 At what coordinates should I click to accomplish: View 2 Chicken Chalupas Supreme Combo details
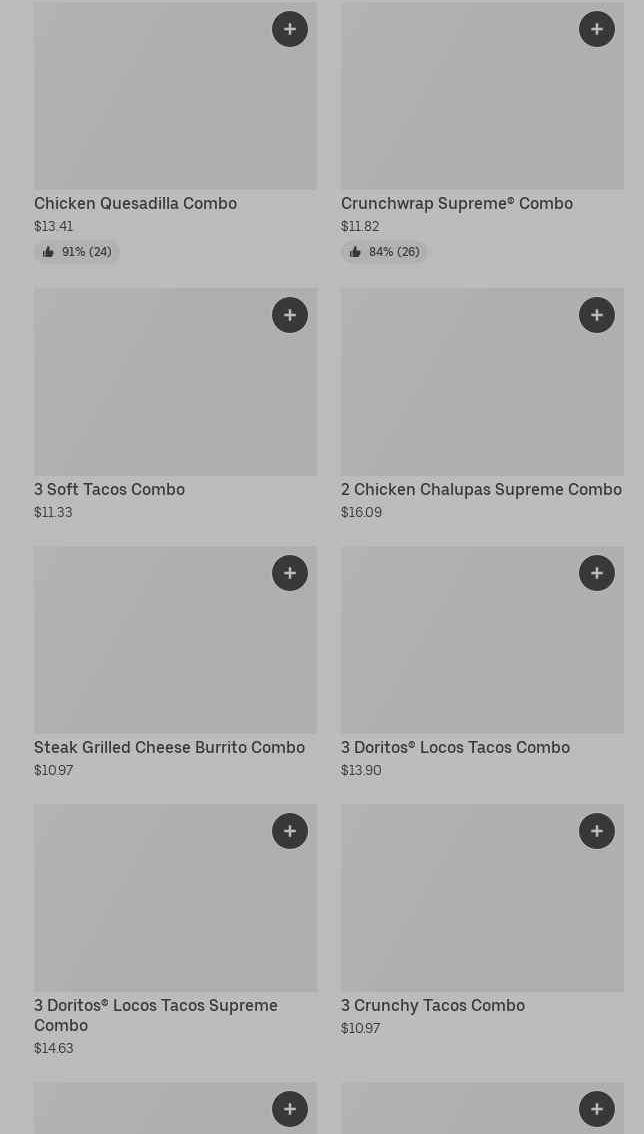(481, 490)
